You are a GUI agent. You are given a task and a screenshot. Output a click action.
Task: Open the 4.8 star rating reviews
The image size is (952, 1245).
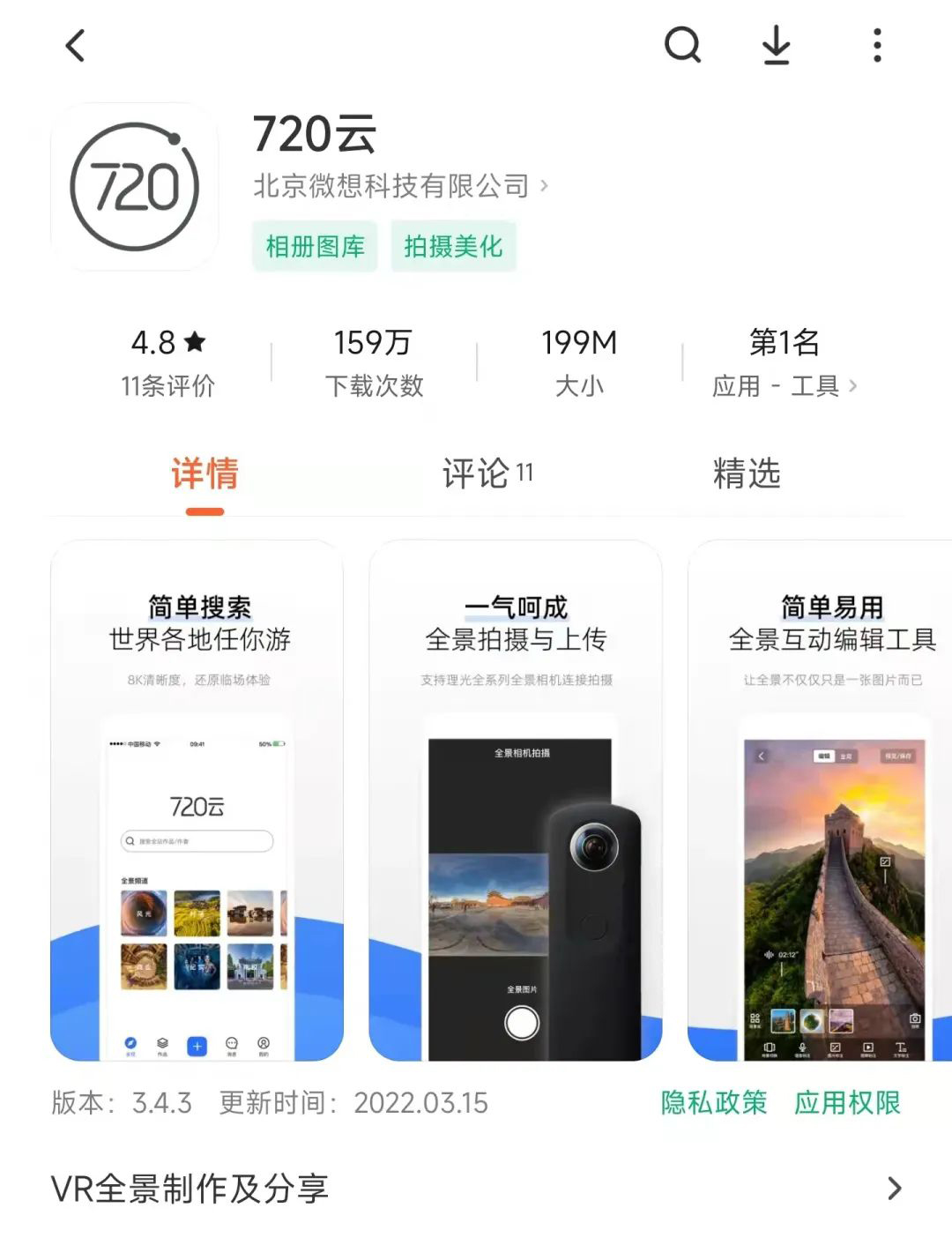[x=167, y=362]
